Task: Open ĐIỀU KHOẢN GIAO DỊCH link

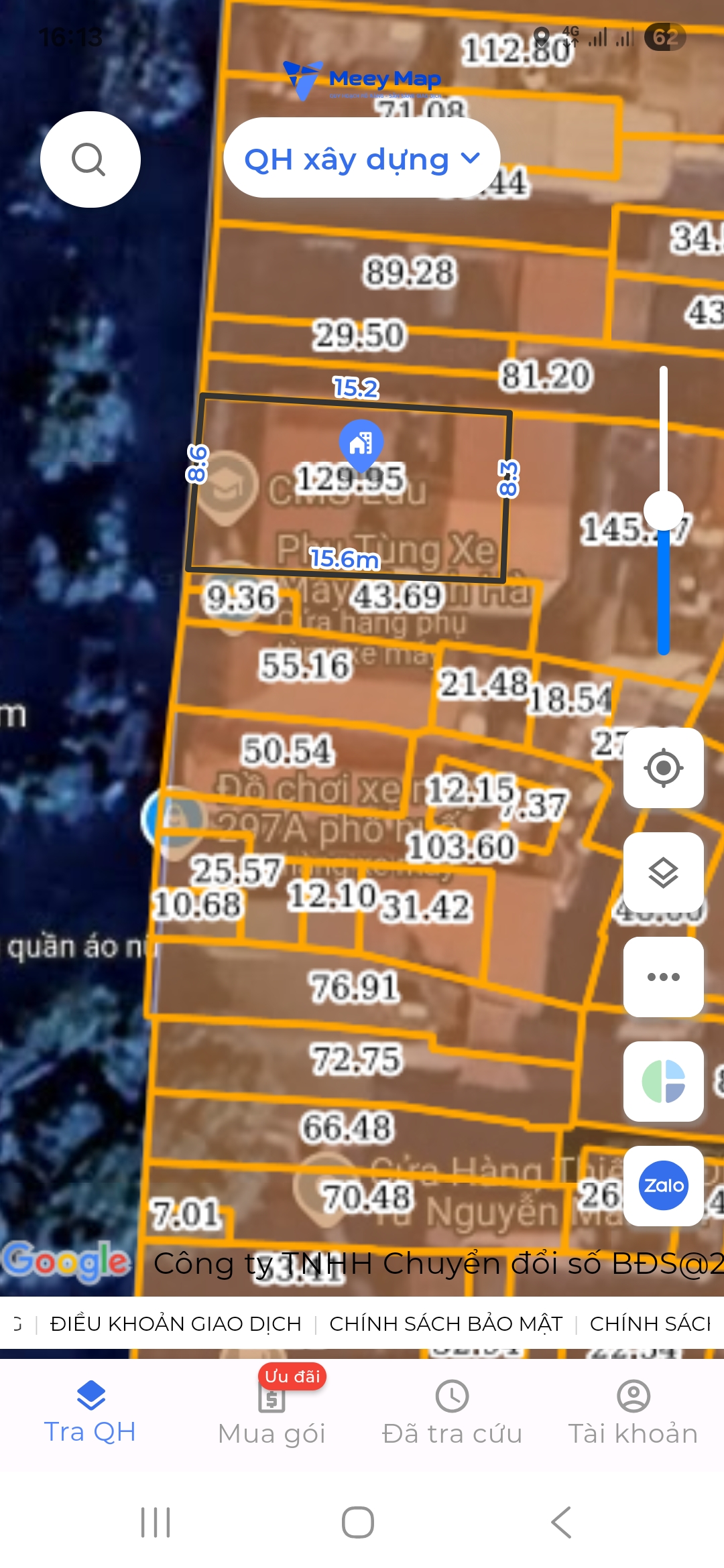Action: point(176,1323)
